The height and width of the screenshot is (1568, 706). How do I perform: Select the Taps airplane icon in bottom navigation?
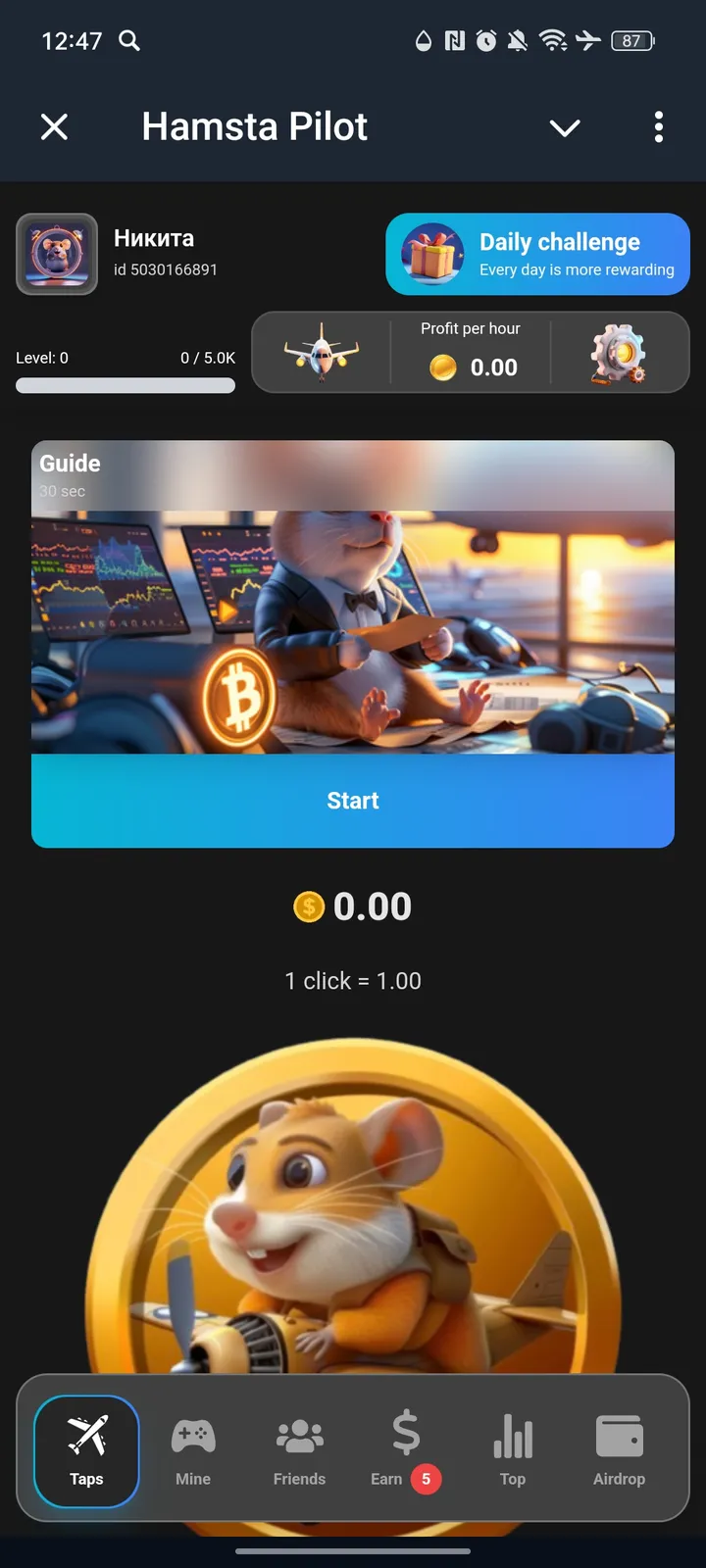pos(86,1436)
